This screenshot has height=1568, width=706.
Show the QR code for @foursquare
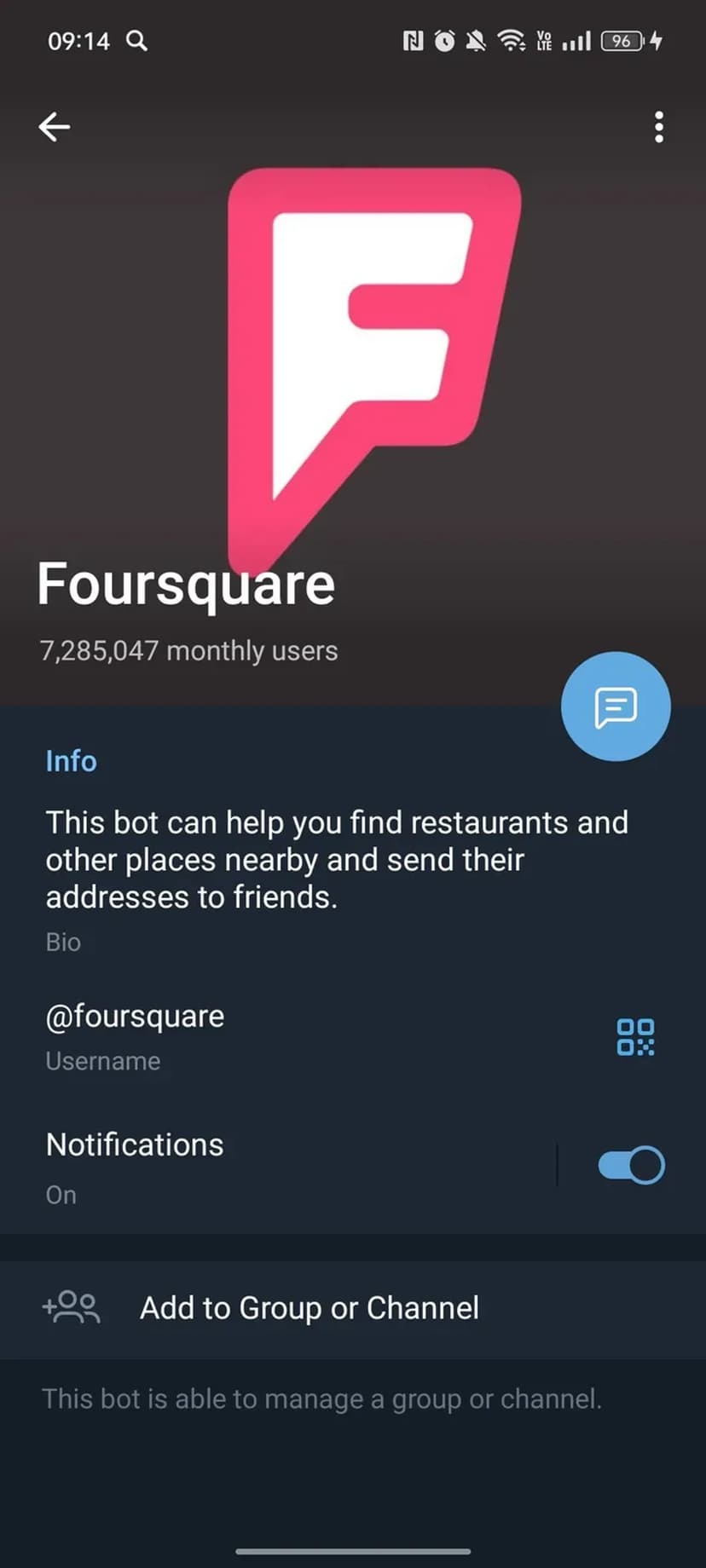(635, 1037)
